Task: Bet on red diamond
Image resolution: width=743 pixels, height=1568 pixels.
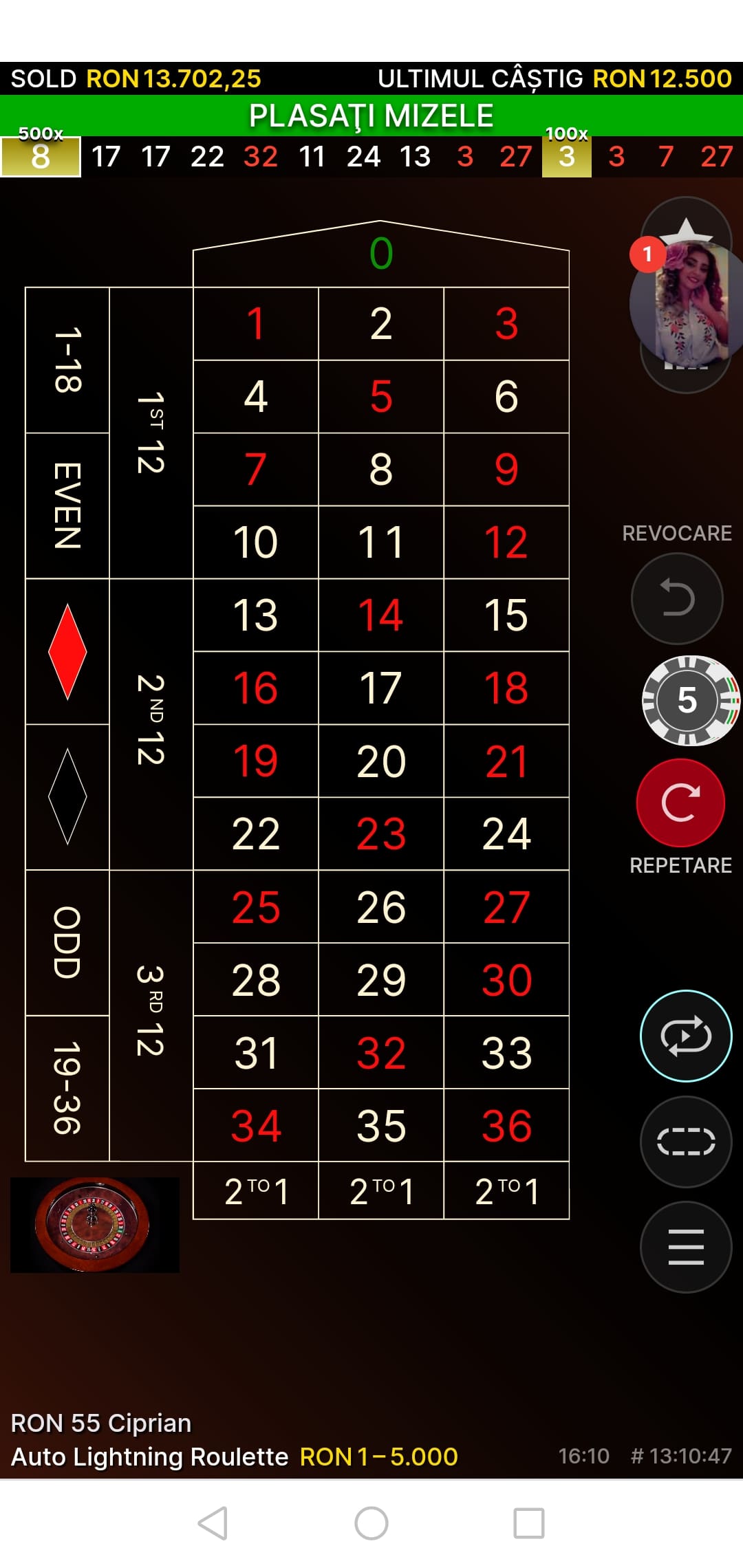Action: point(67,651)
